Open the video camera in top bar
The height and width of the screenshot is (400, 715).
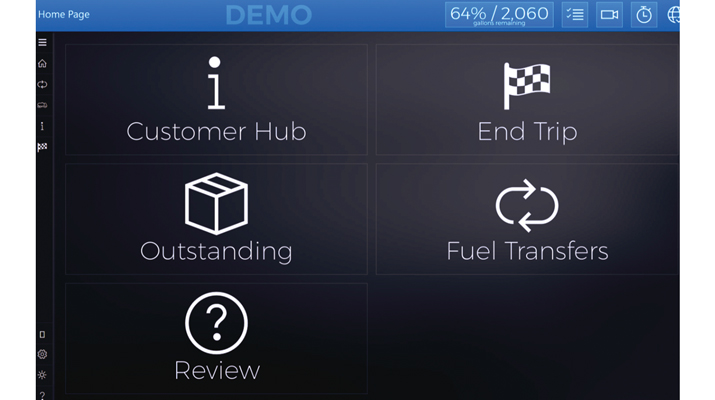click(609, 14)
